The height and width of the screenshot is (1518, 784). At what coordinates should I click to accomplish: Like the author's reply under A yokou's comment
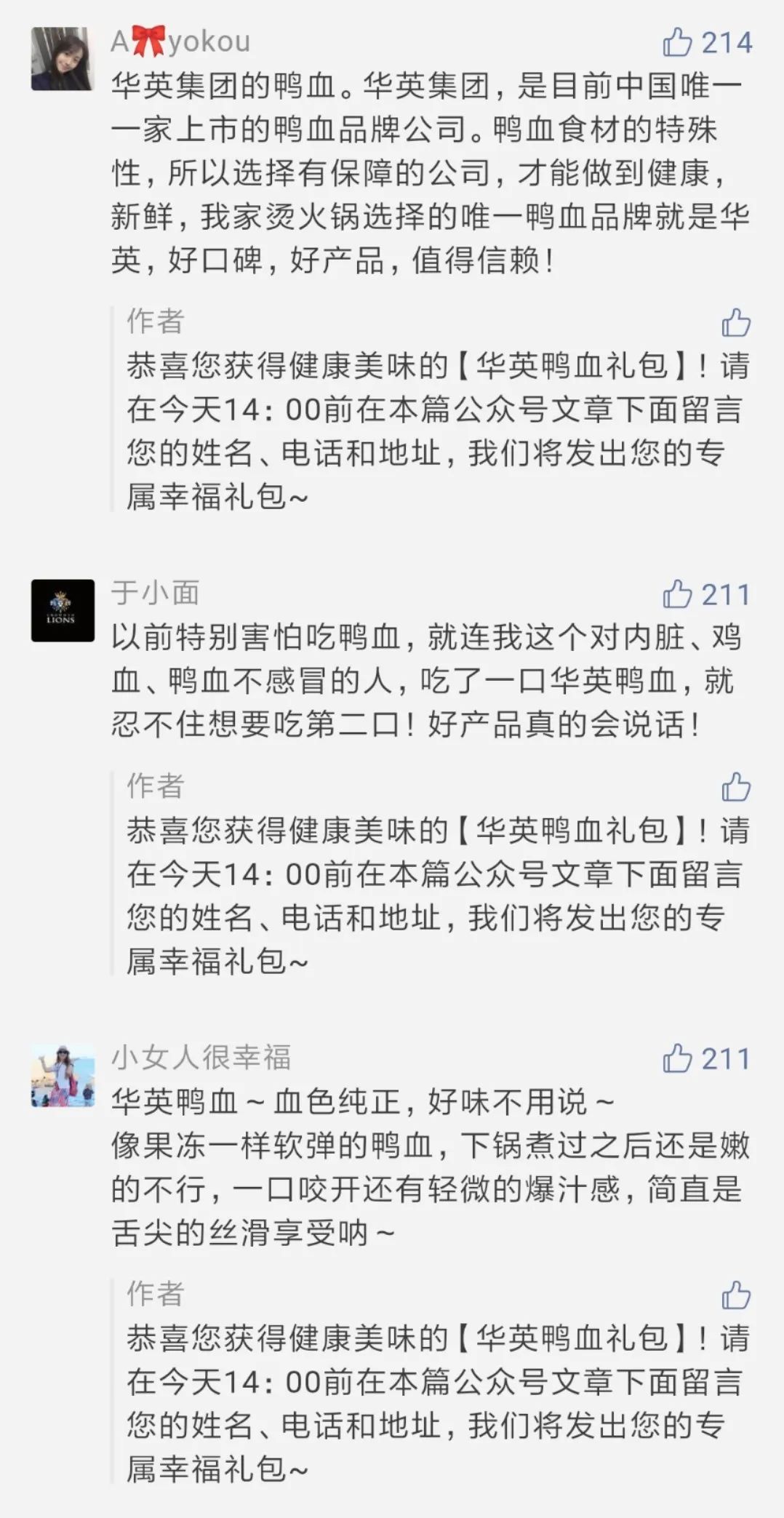pos(735,322)
